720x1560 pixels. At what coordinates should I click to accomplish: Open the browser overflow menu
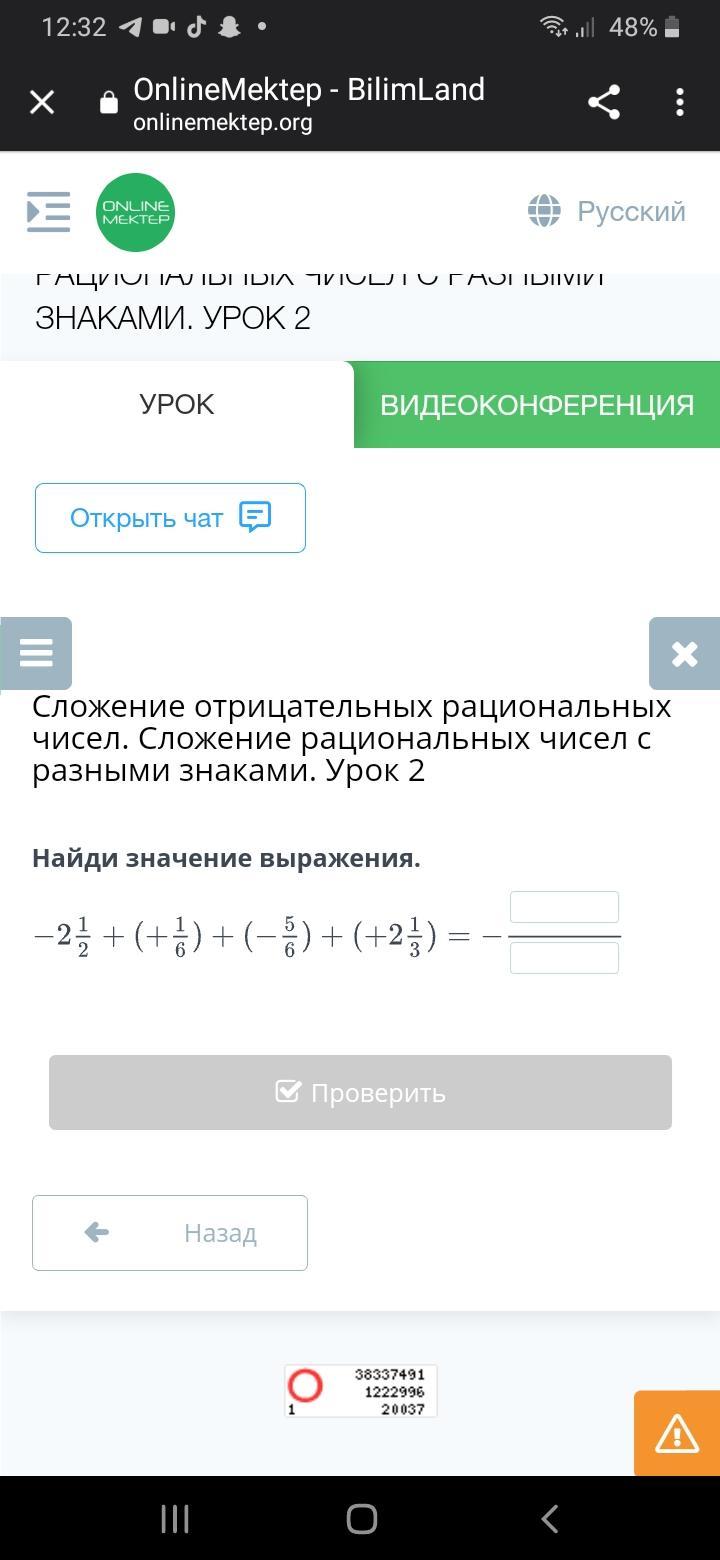(680, 102)
